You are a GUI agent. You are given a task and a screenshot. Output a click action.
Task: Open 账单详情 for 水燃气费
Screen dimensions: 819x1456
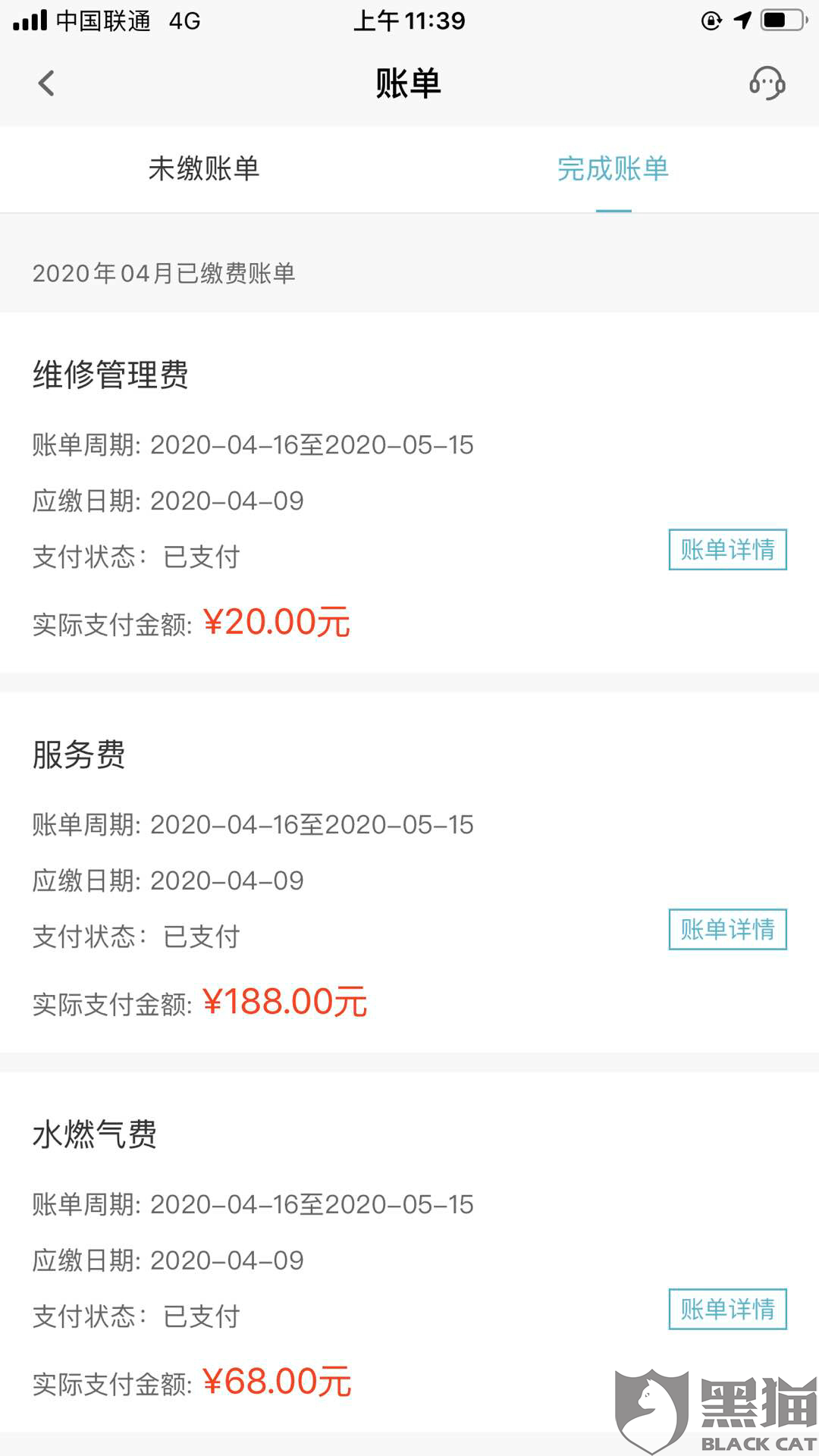(726, 1308)
